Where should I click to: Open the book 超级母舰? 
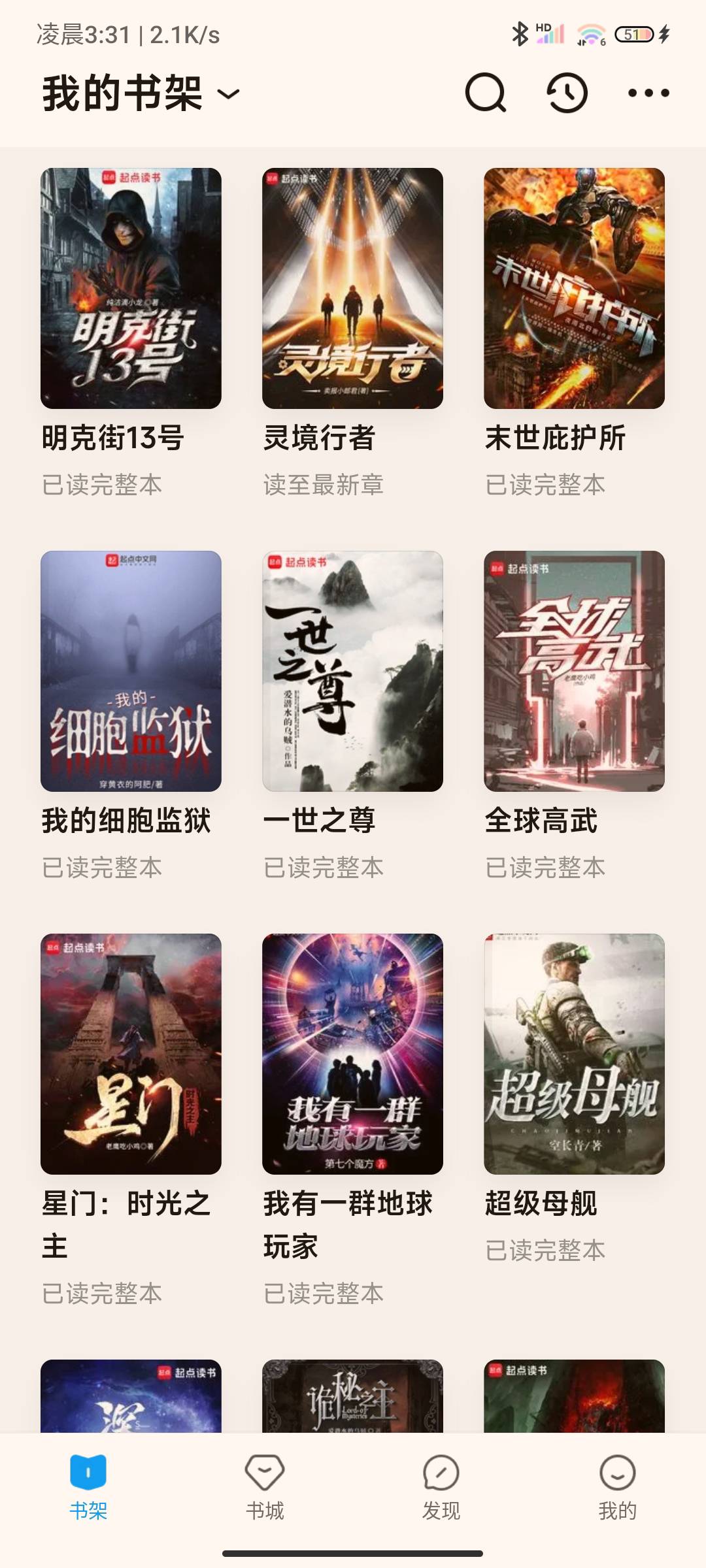tap(574, 1054)
